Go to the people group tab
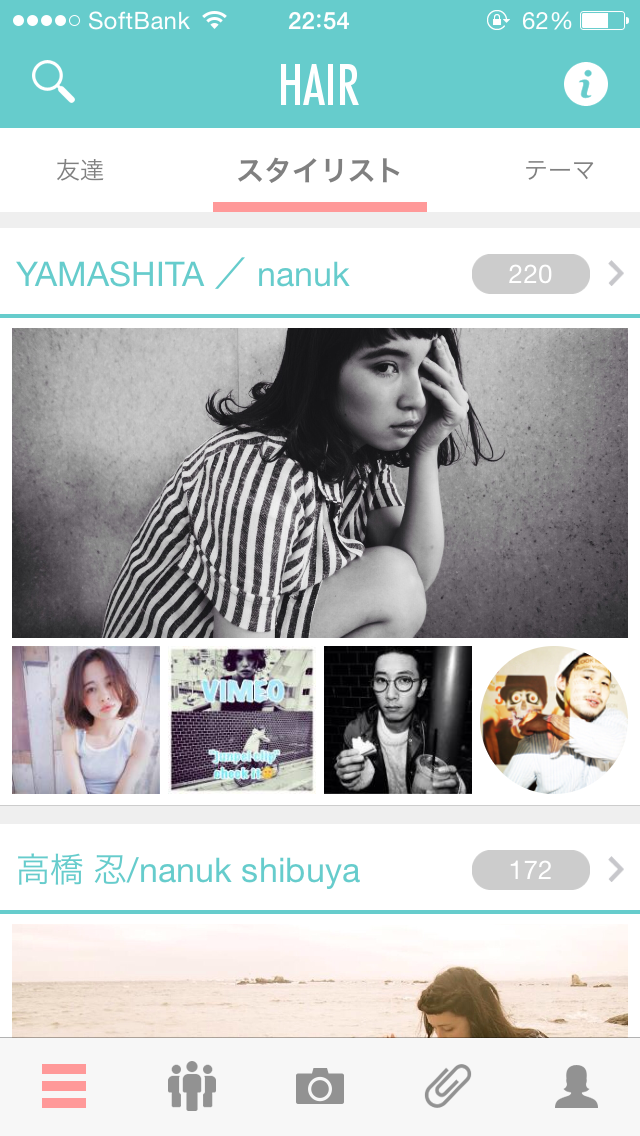The image size is (640, 1136). click(x=192, y=1086)
